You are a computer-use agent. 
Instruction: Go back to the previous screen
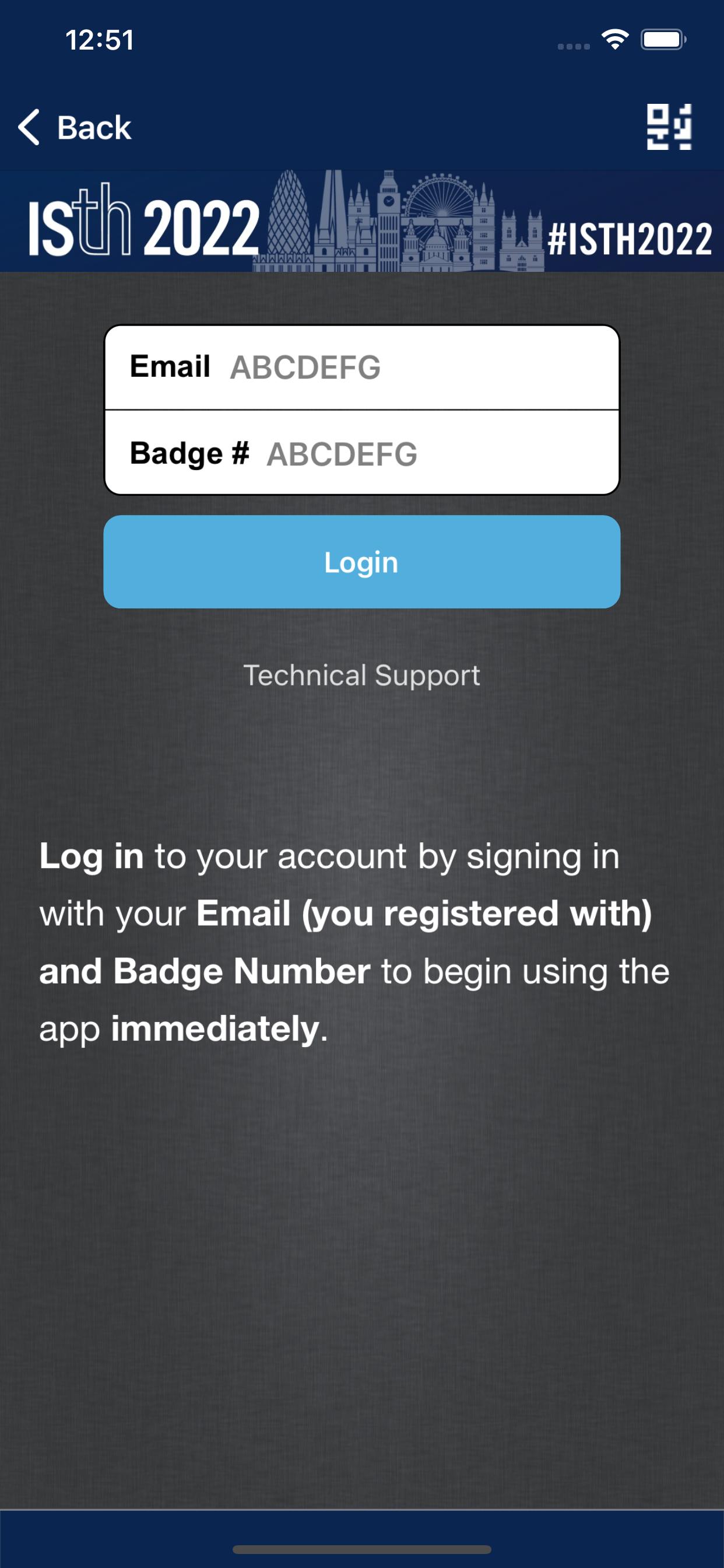[x=74, y=127]
